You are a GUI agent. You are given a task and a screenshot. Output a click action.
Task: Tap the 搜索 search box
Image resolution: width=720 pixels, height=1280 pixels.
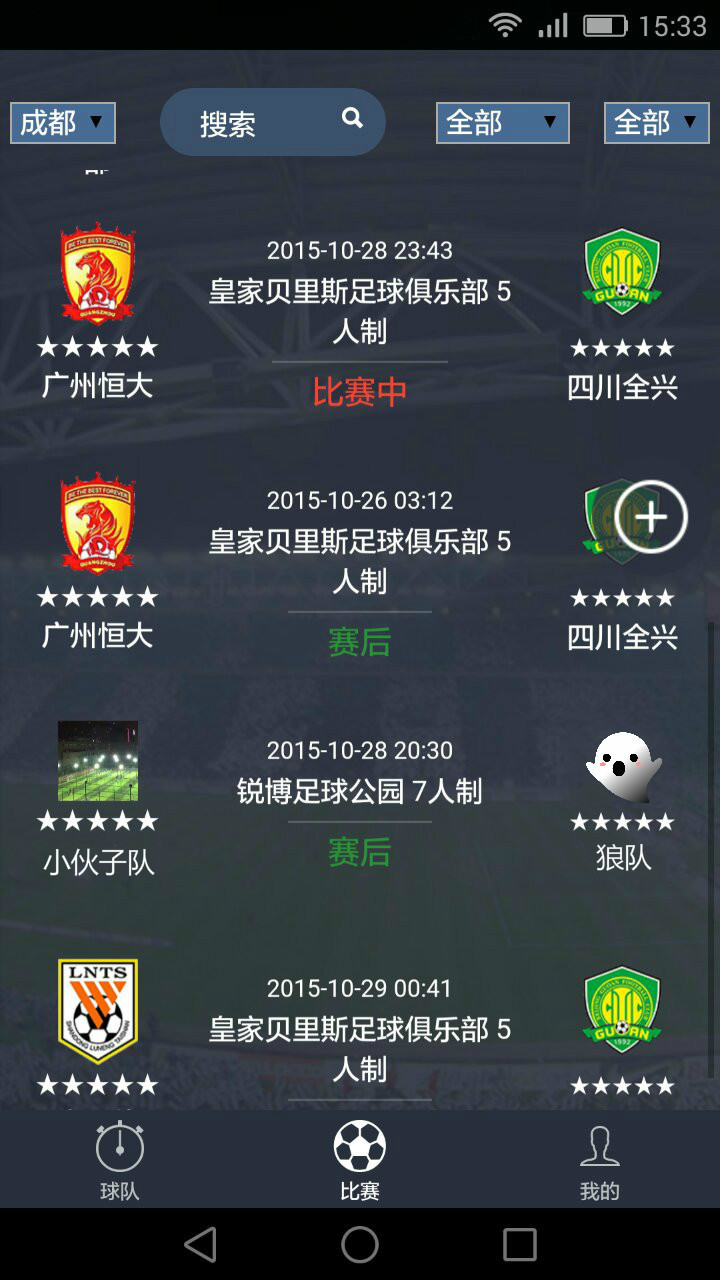[272, 122]
